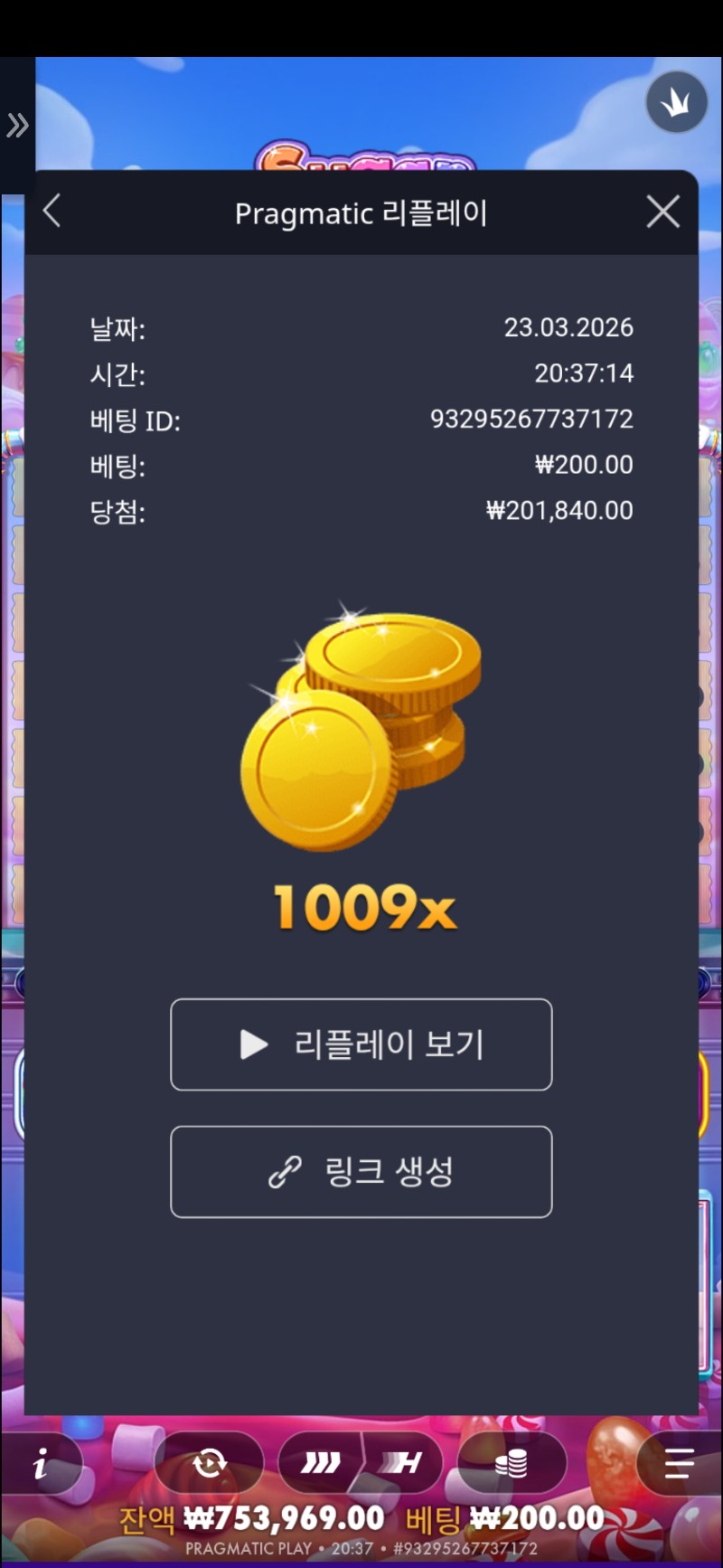Enable hyper spin with the H icon
Viewport: 723px width, 1568px height.
pos(403,1463)
